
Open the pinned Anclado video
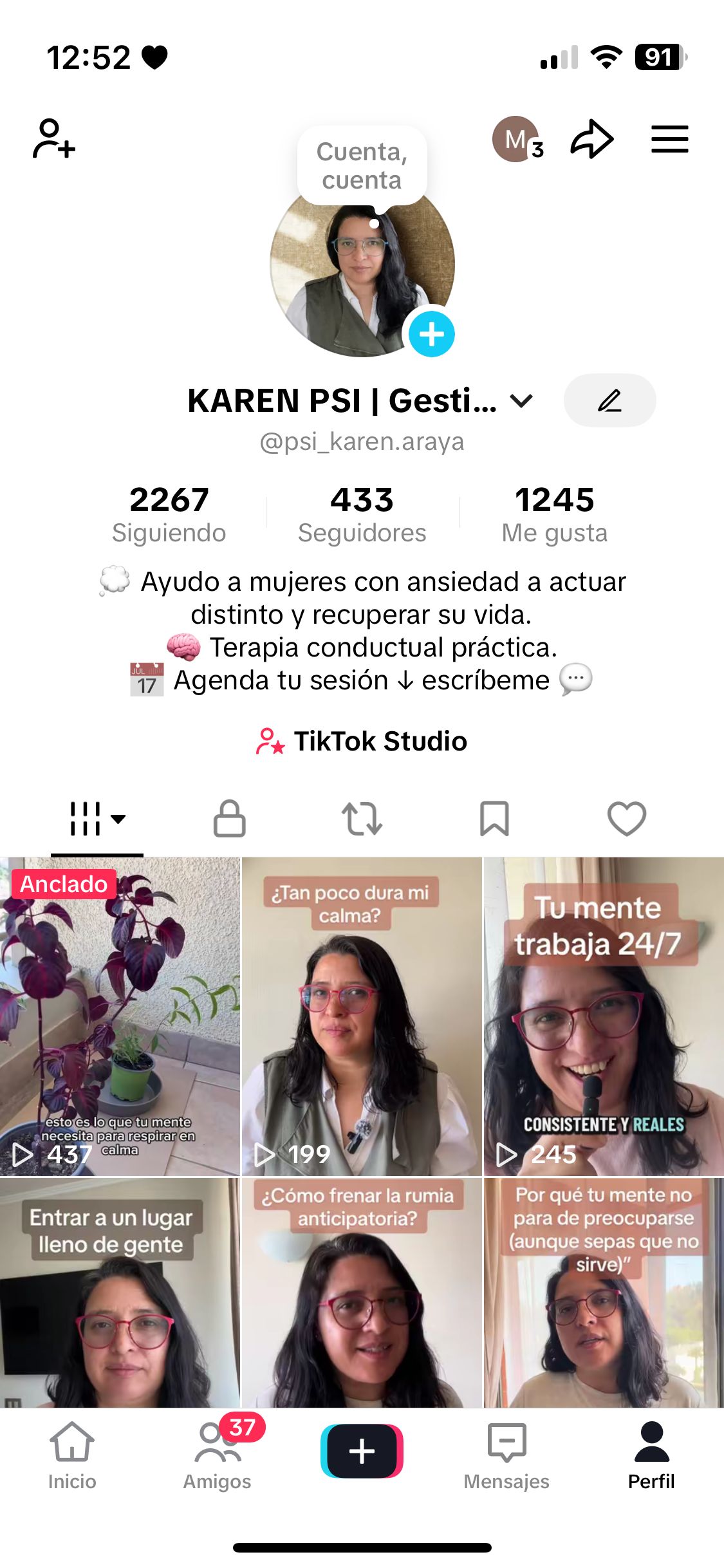[120, 1016]
